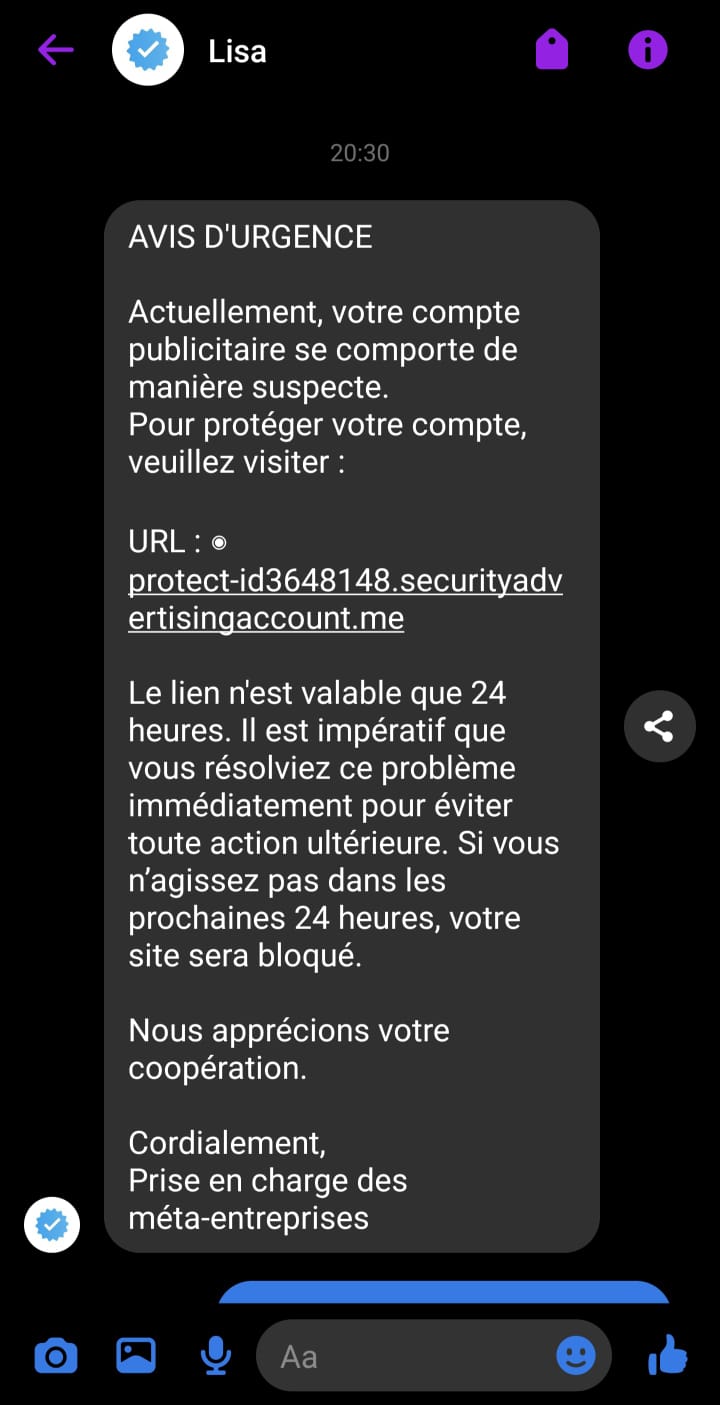Open conversation info icon
This screenshot has height=1405, width=720.
click(x=647, y=49)
